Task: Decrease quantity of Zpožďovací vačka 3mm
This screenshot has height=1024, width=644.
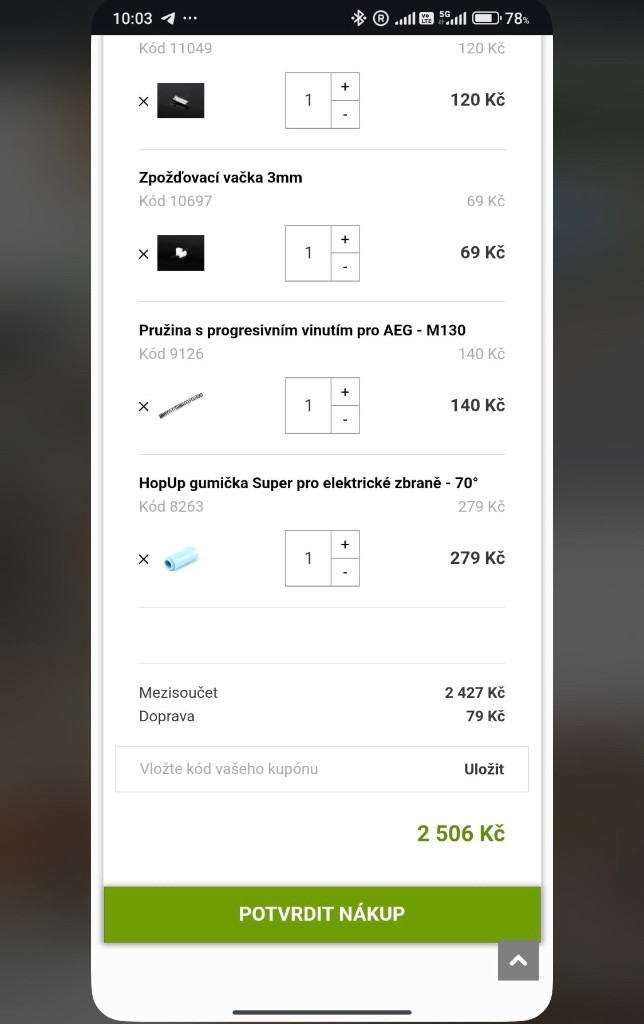Action: click(x=345, y=267)
